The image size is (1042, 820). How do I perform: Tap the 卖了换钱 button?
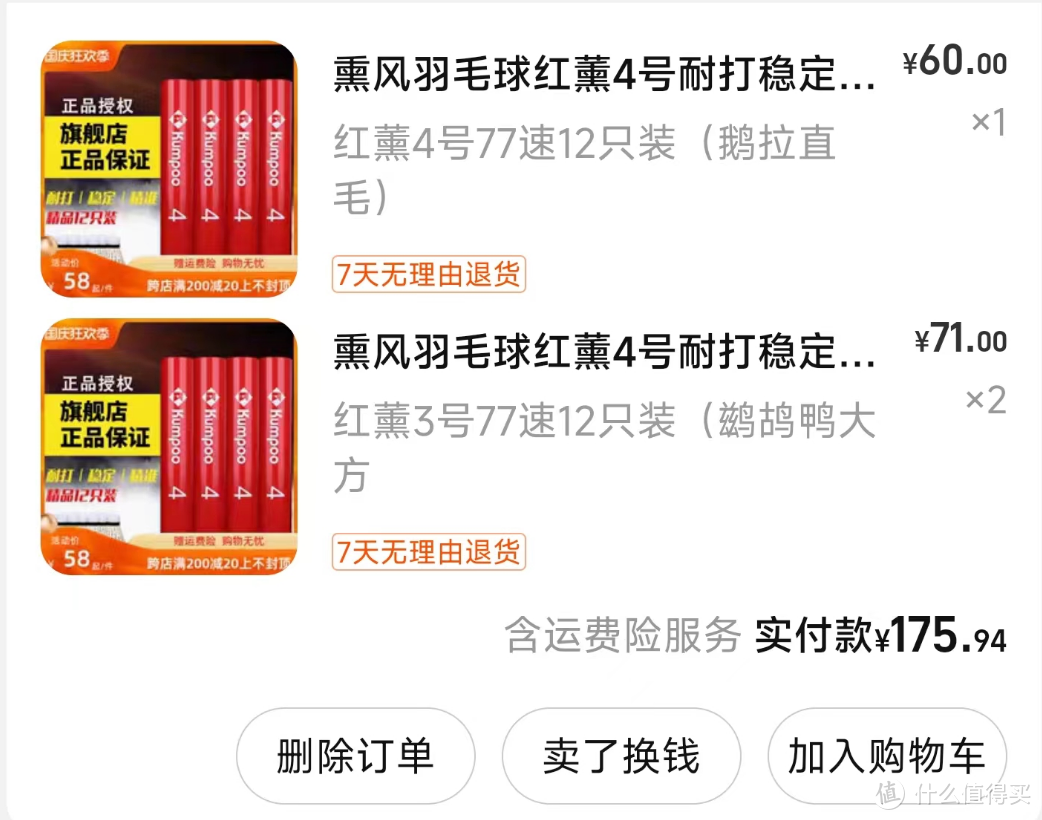pos(621,756)
